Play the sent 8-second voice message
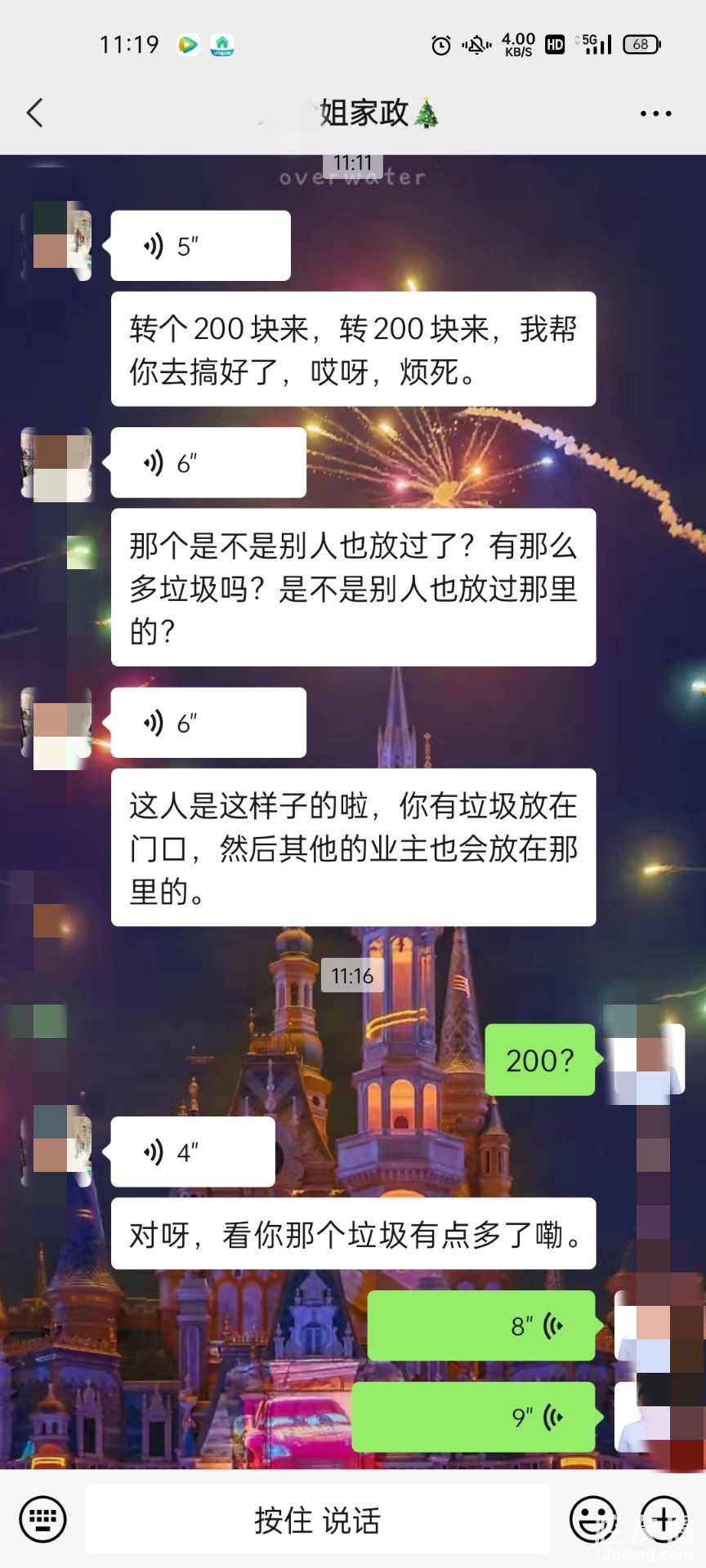706x1568 pixels. pos(480,1326)
